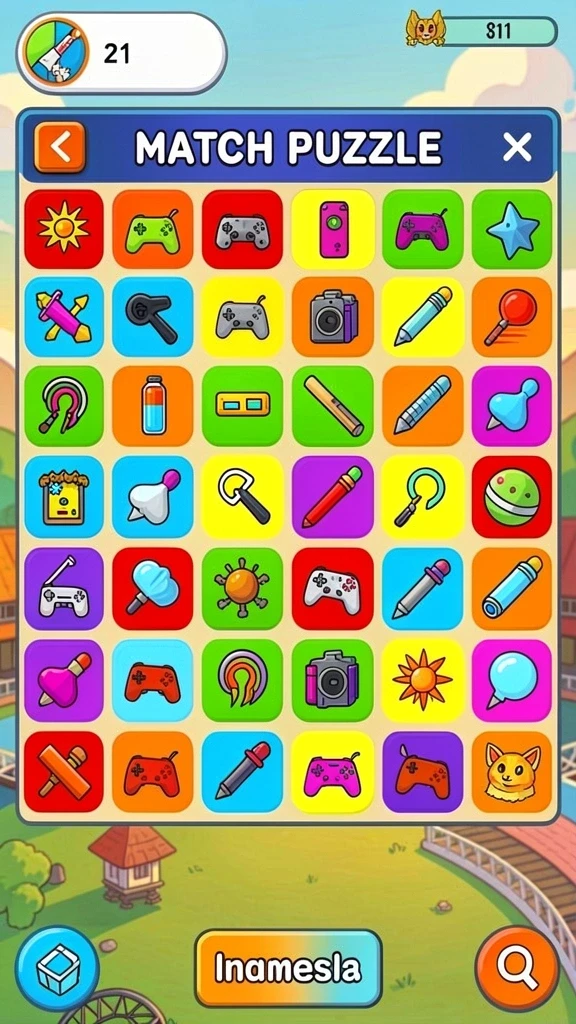This screenshot has height=1024, width=576.
Task: Choose the camera tile on orange background
Action: [333, 317]
